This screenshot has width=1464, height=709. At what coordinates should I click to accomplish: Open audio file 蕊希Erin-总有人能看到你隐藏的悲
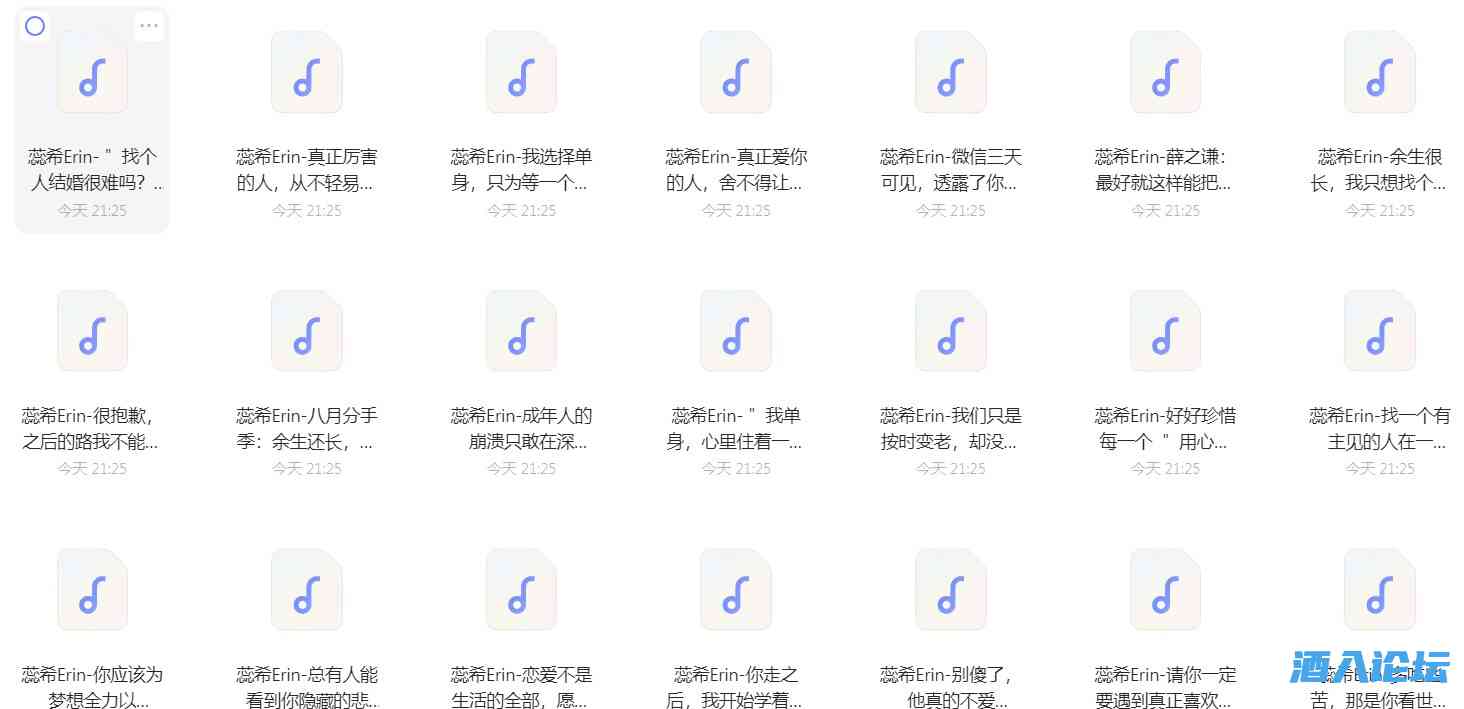coord(307,590)
